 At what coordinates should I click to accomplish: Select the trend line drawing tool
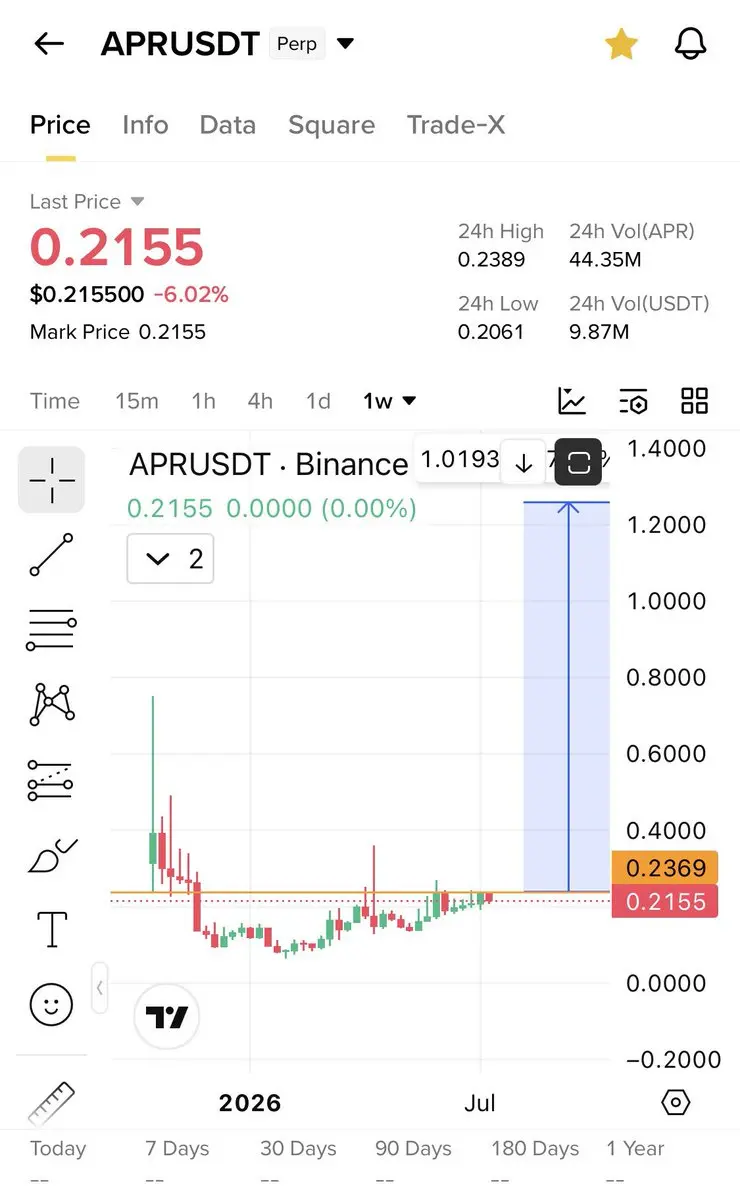pyautogui.click(x=51, y=555)
